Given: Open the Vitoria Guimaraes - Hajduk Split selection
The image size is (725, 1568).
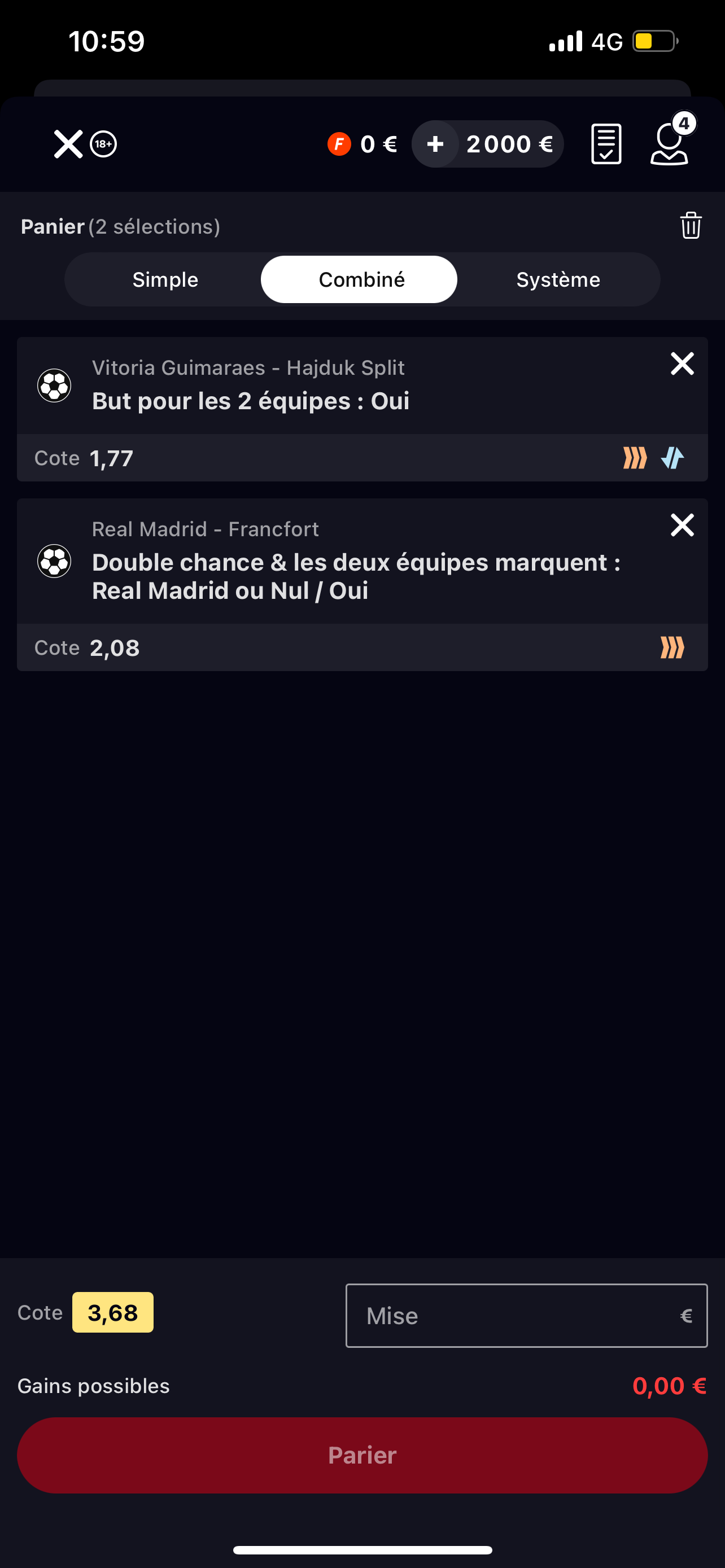Looking at the screenshot, I should click(362, 386).
